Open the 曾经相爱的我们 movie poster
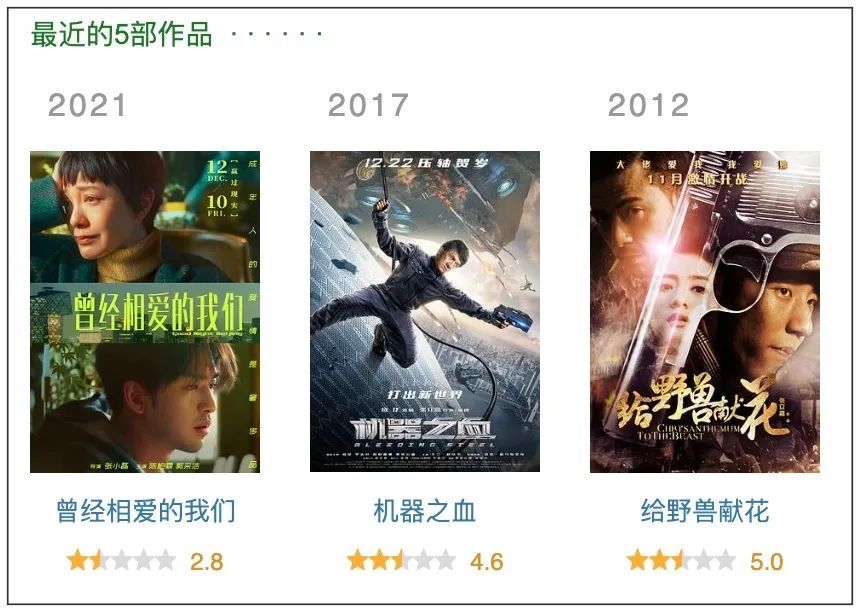Image resolution: width=860 pixels, height=612 pixels. tap(145, 311)
